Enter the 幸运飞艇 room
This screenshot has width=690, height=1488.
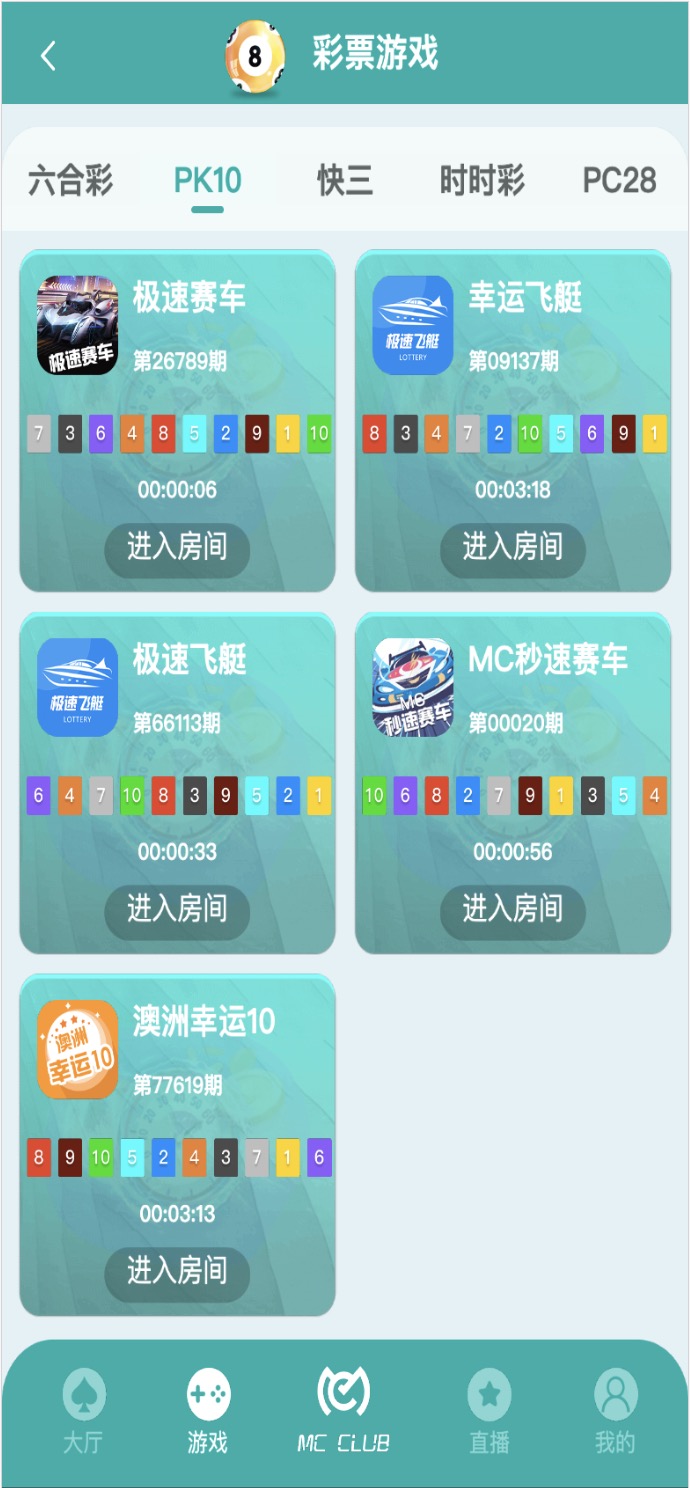tap(512, 547)
